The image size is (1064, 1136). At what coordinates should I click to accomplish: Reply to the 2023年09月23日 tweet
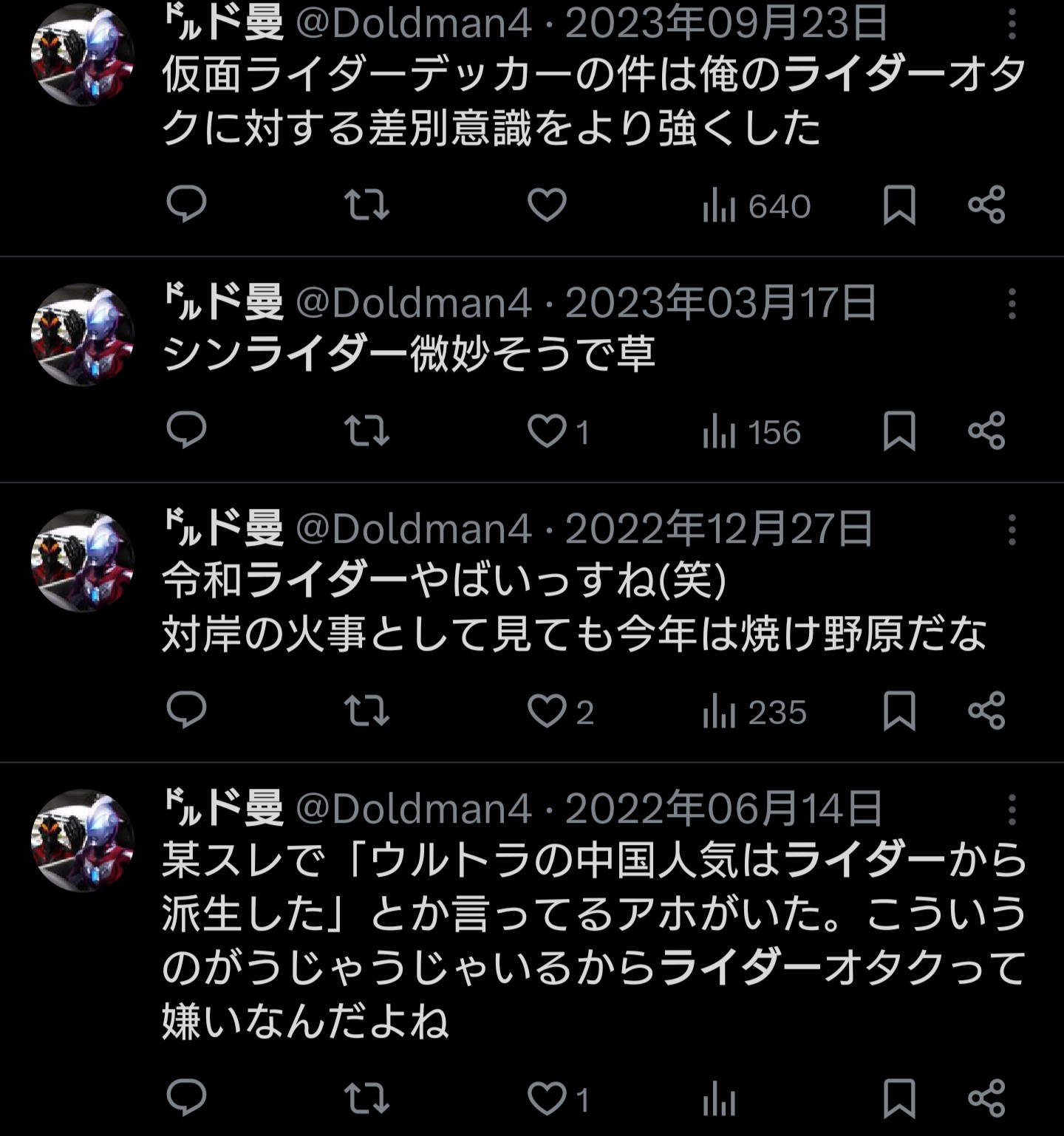tap(186, 205)
